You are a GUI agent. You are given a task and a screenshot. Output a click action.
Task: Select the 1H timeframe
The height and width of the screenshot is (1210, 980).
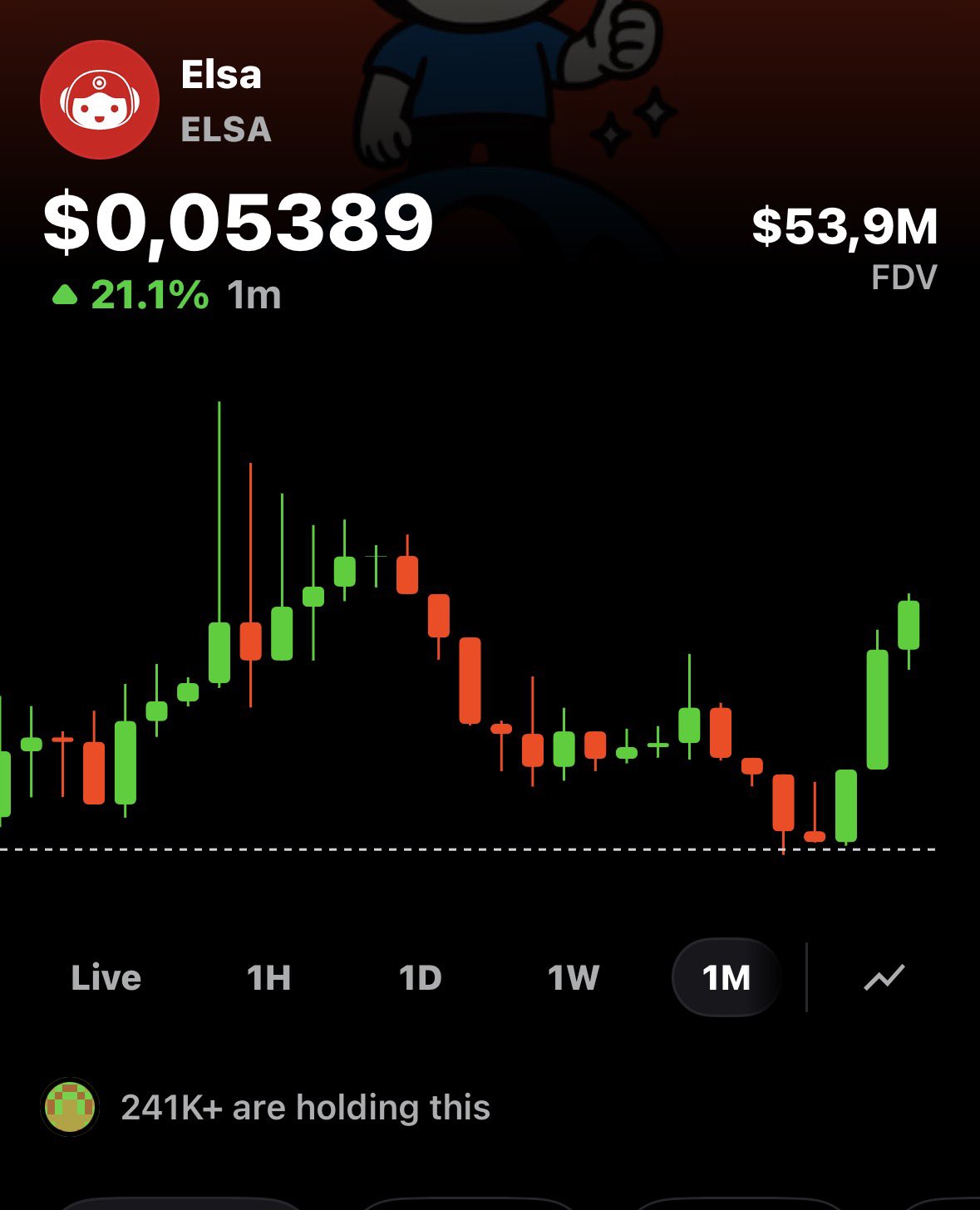pos(269,977)
